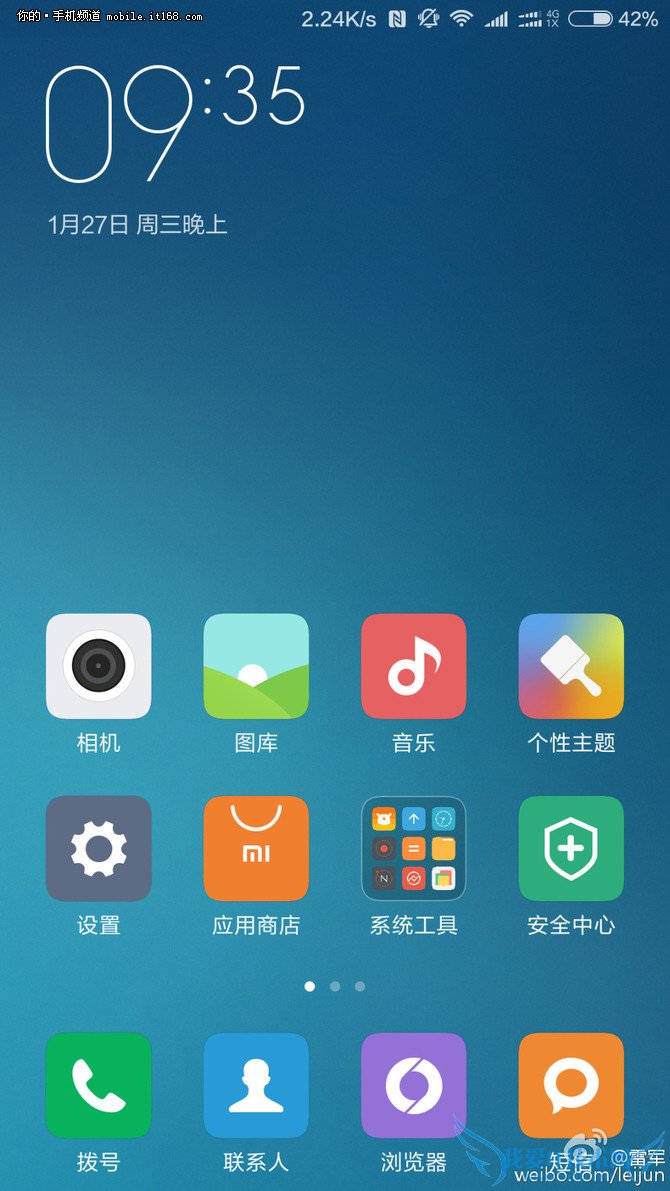Screen dimensions: 670x1191
Task: Open the 系统工具 folder
Action: 413,848
